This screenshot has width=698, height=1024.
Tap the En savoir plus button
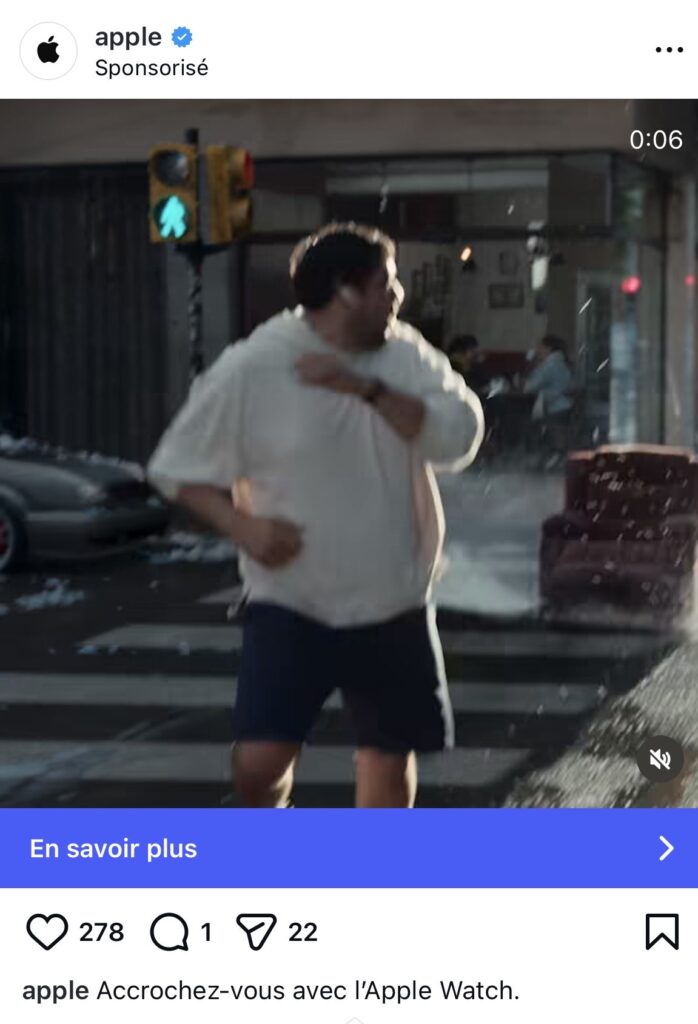coord(349,848)
